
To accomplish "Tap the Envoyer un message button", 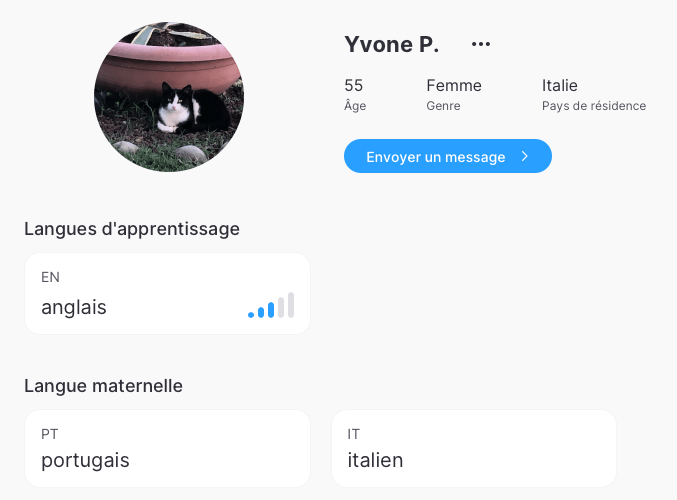I will (x=447, y=157).
